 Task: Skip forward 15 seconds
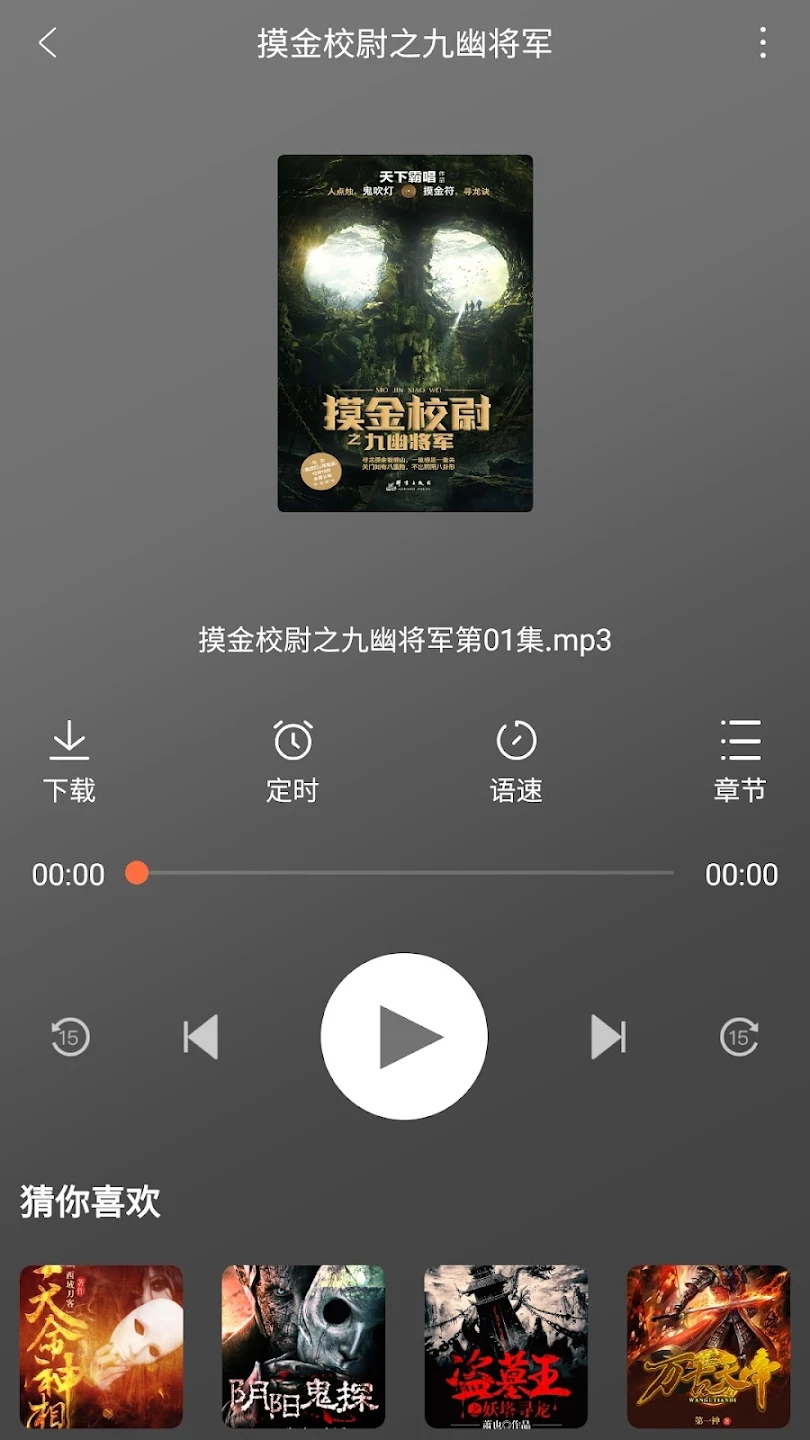(739, 1037)
